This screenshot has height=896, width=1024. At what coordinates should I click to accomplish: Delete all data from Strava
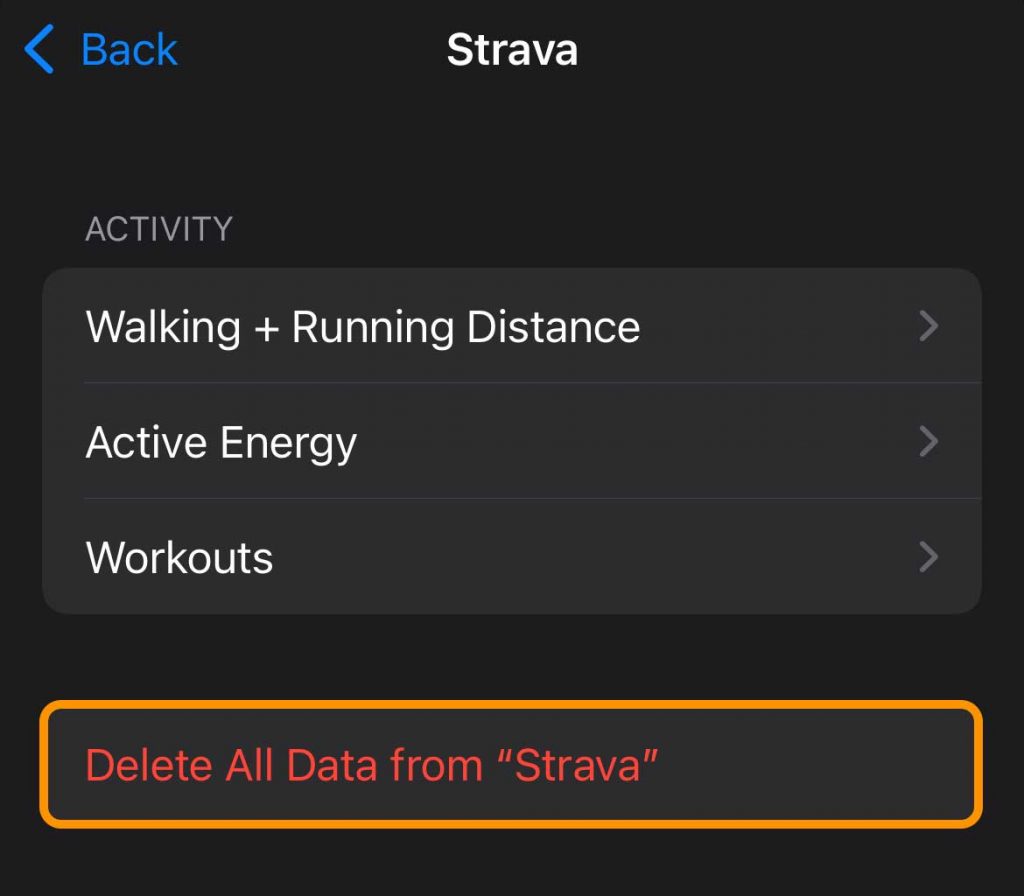coord(511,765)
